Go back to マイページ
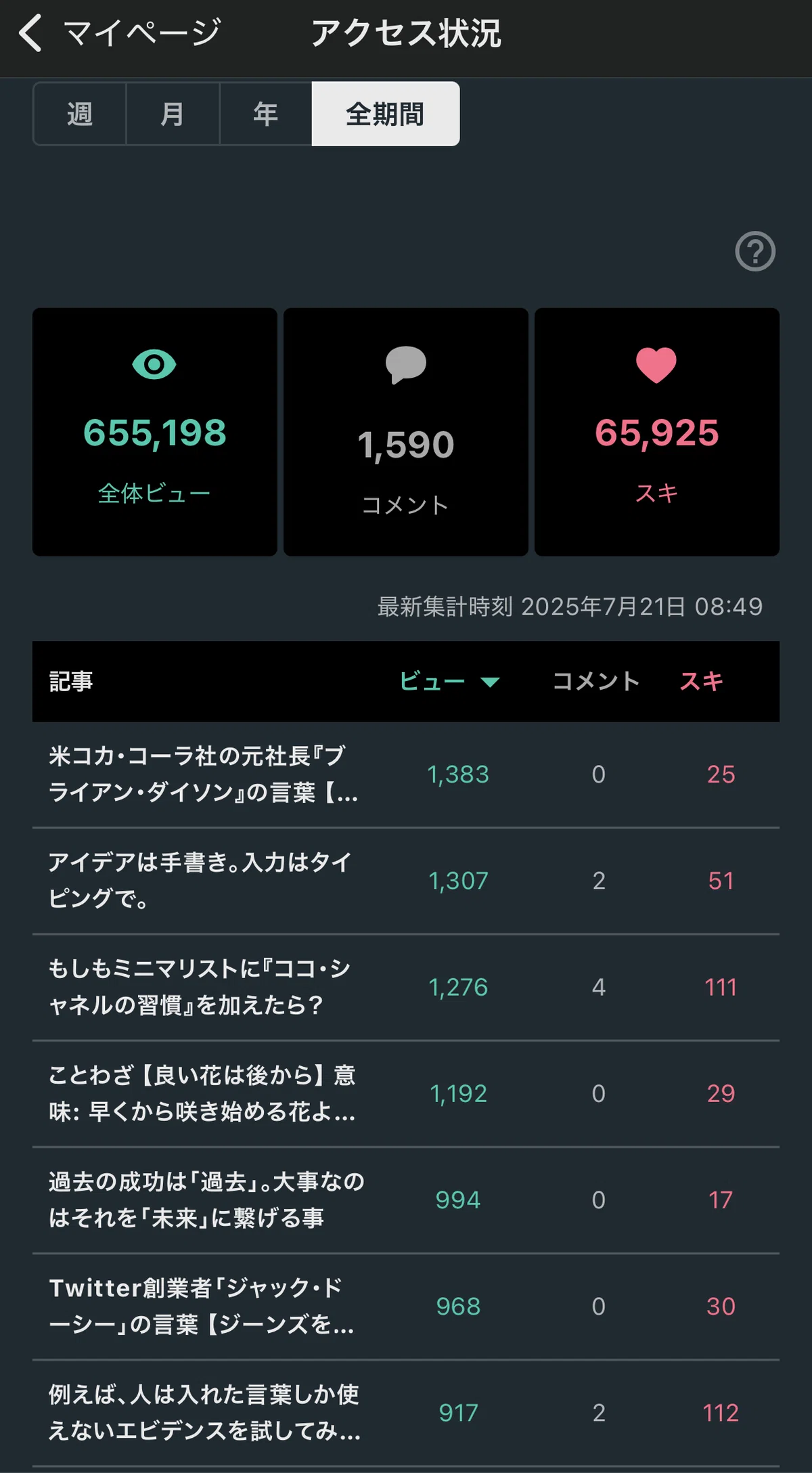812x1473 pixels. click(119, 33)
